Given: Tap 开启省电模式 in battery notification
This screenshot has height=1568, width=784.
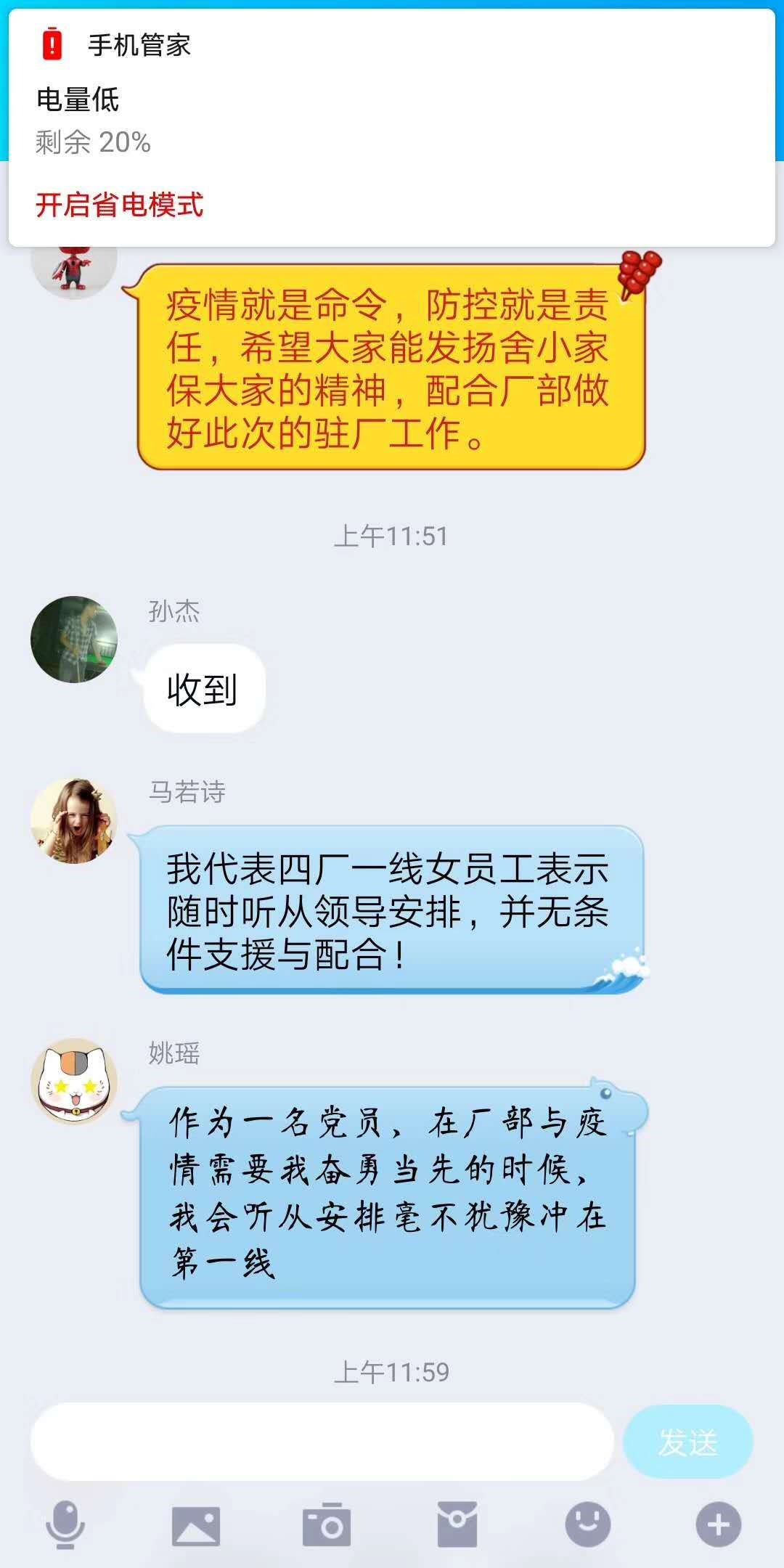Looking at the screenshot, I should (x=120, y=205).
